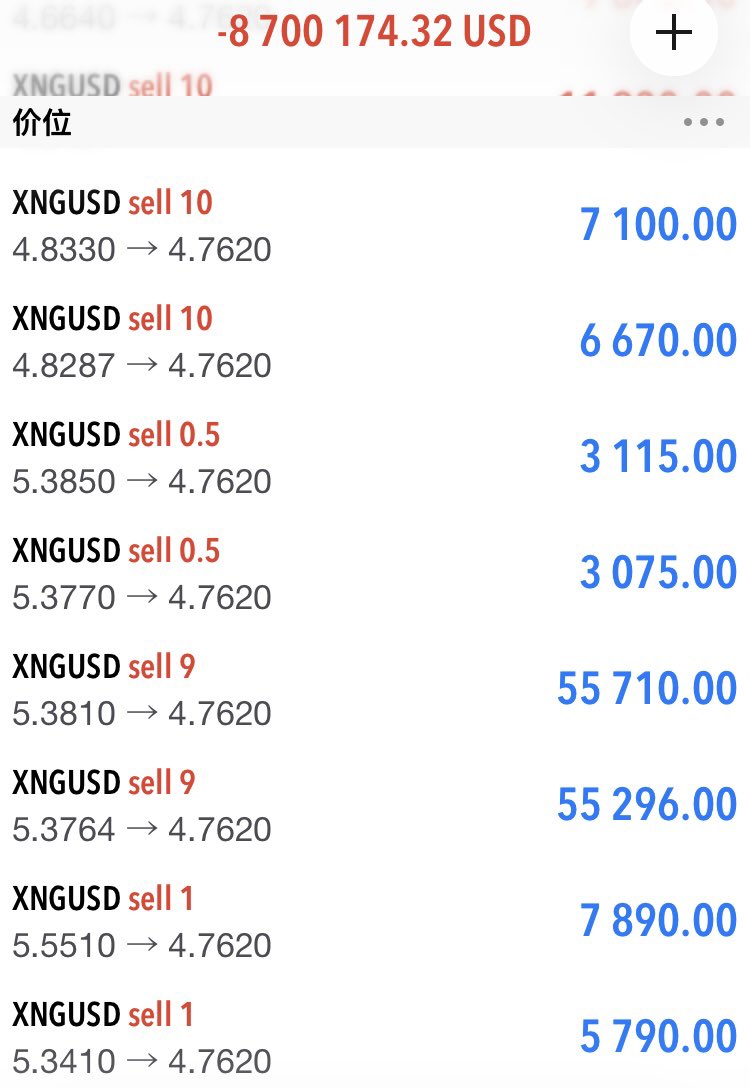Open the XNGUSD position with profit 55 296.00
The image size is (750, 1088).
pyautogui.click(x=375, y=805)
